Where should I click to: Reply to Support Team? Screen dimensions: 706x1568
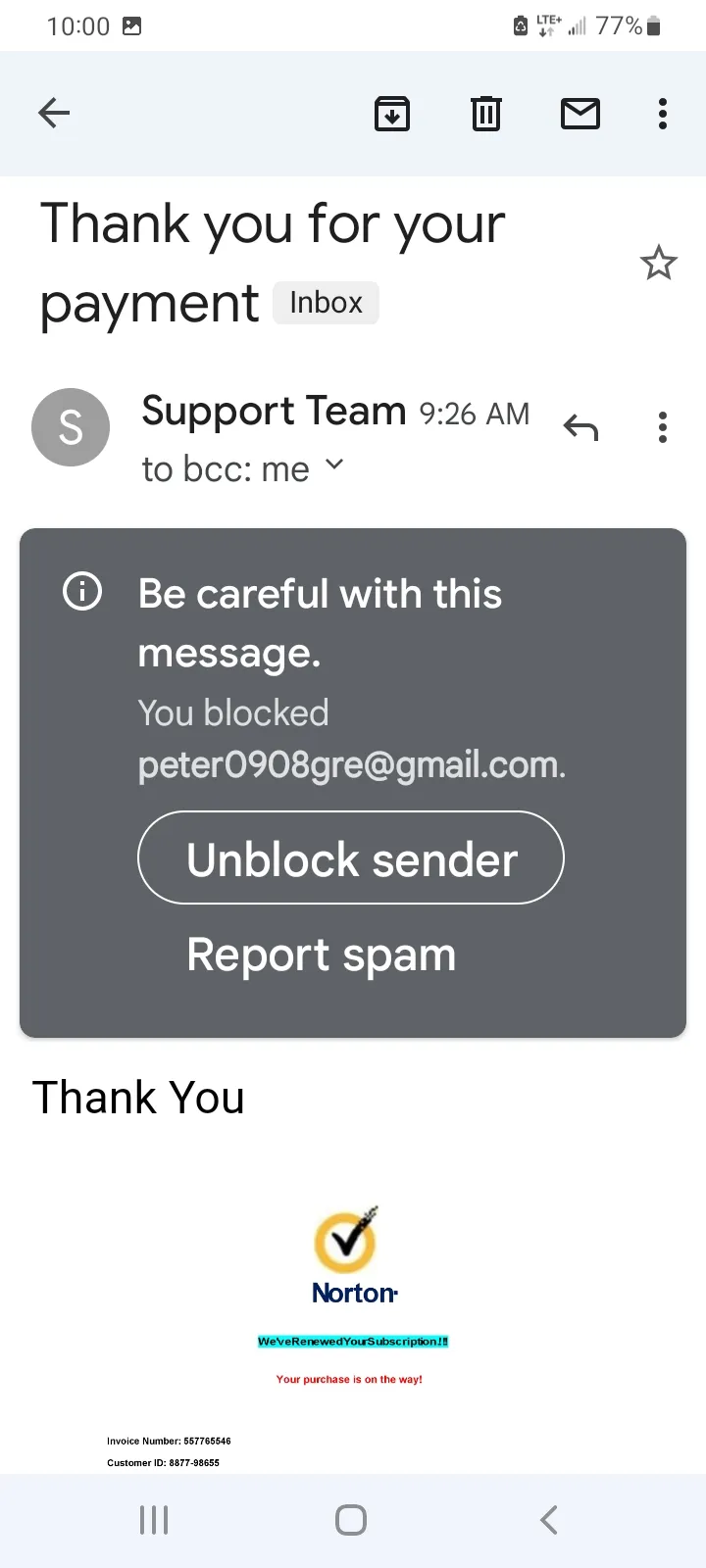point(580,427)
